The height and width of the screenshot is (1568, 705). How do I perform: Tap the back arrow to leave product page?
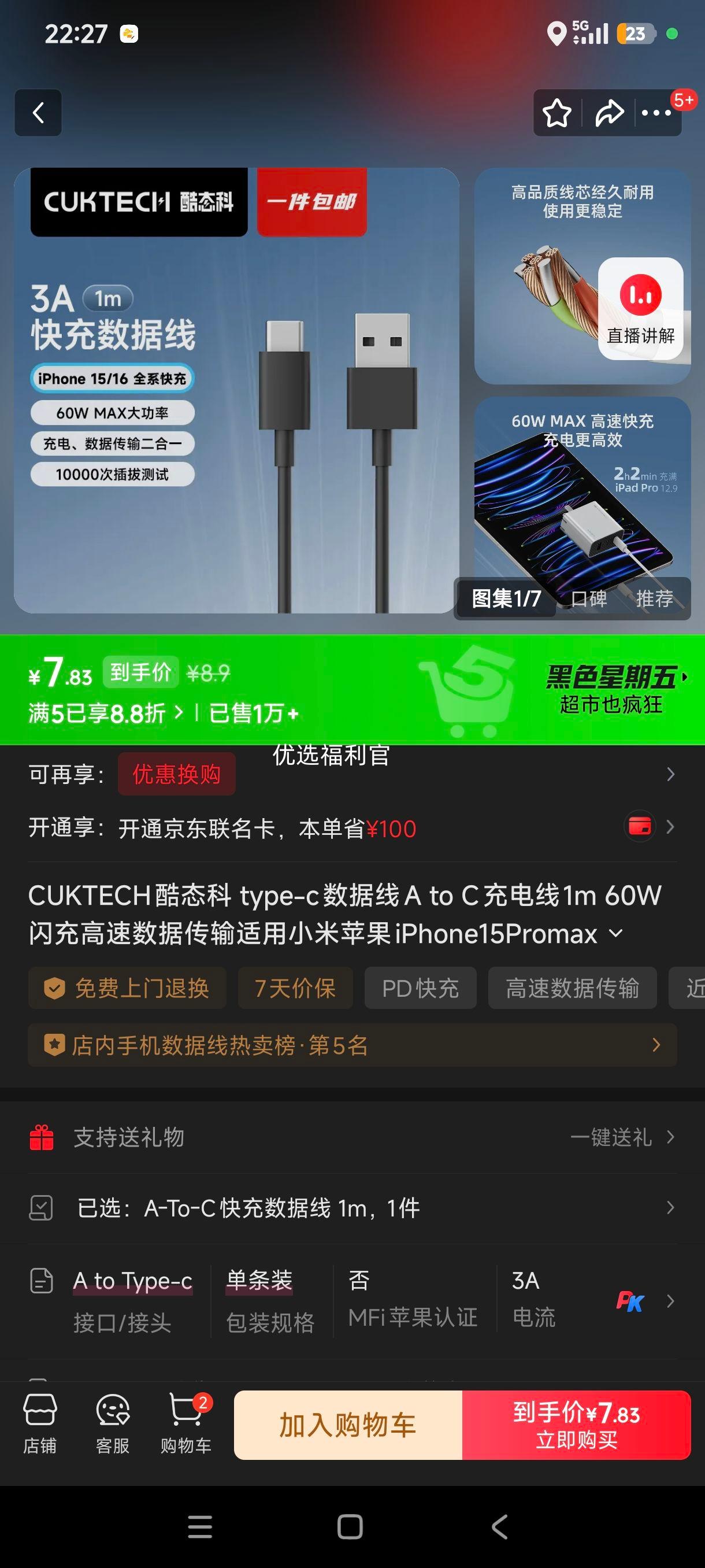click(38, 114)
